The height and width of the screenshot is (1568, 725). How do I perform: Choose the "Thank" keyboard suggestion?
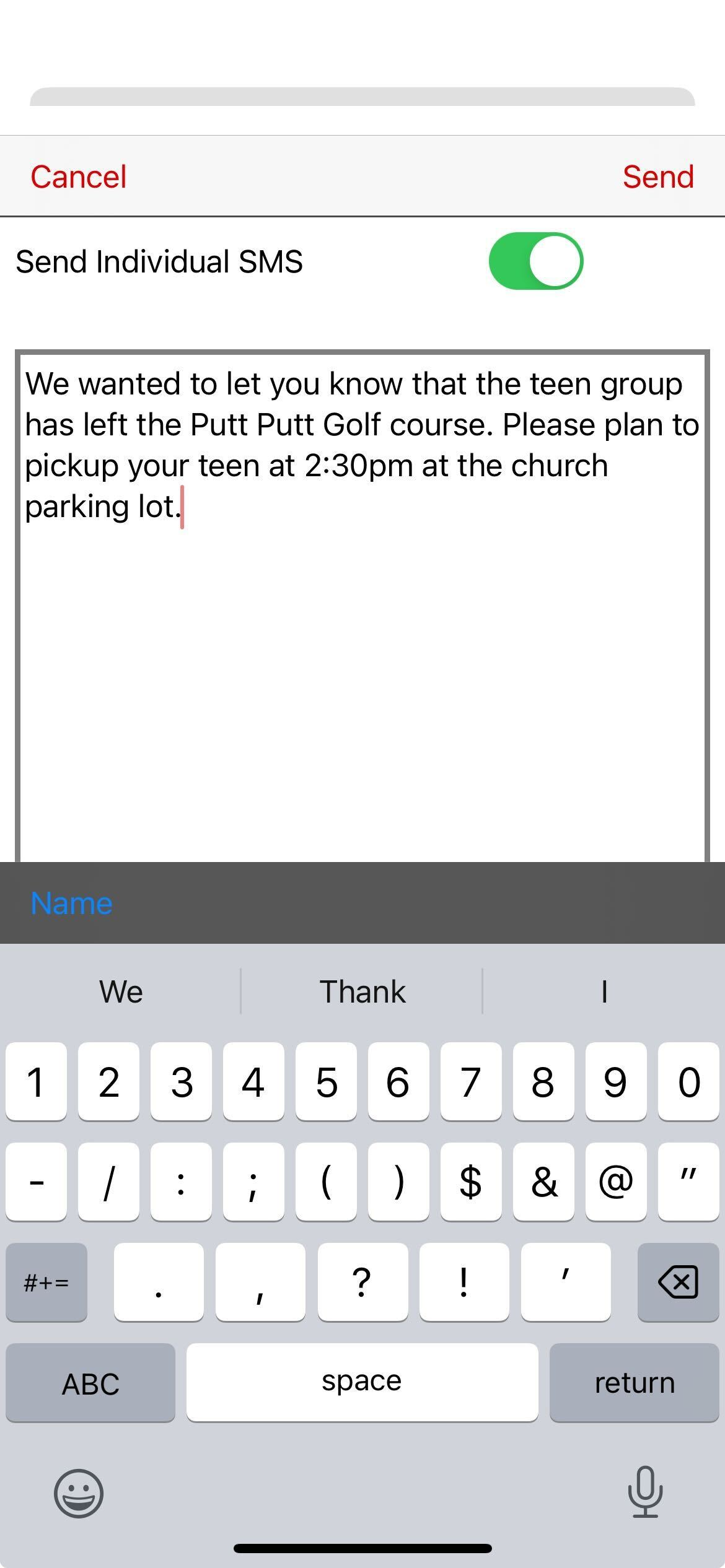click(362, 991)
